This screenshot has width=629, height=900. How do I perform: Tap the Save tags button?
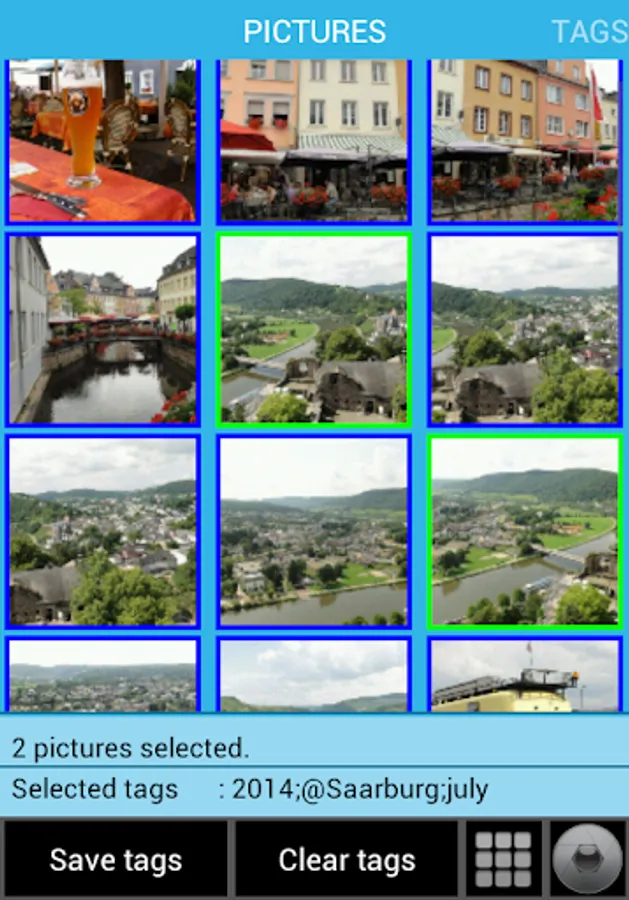[115, 860]
